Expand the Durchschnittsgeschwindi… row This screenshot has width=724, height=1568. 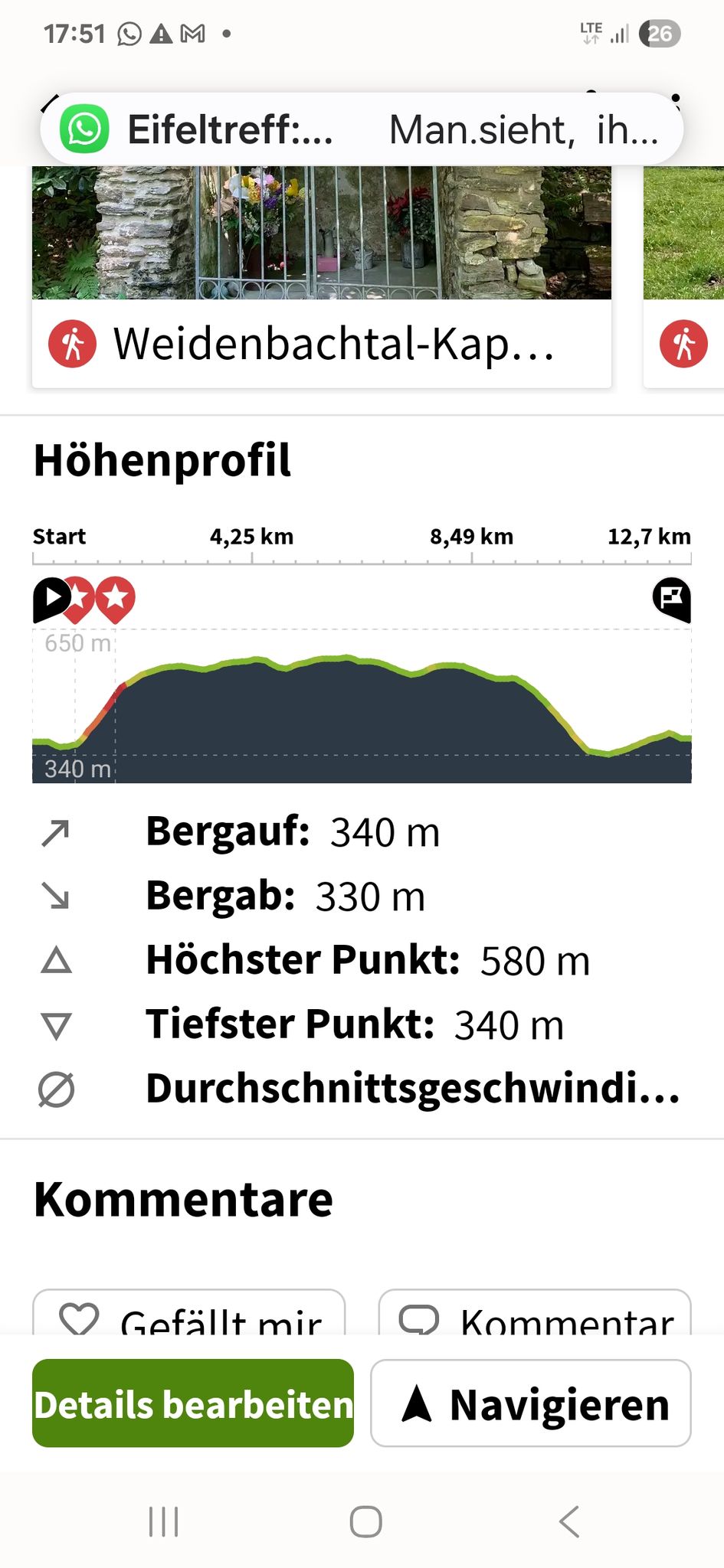(362, 1089)
